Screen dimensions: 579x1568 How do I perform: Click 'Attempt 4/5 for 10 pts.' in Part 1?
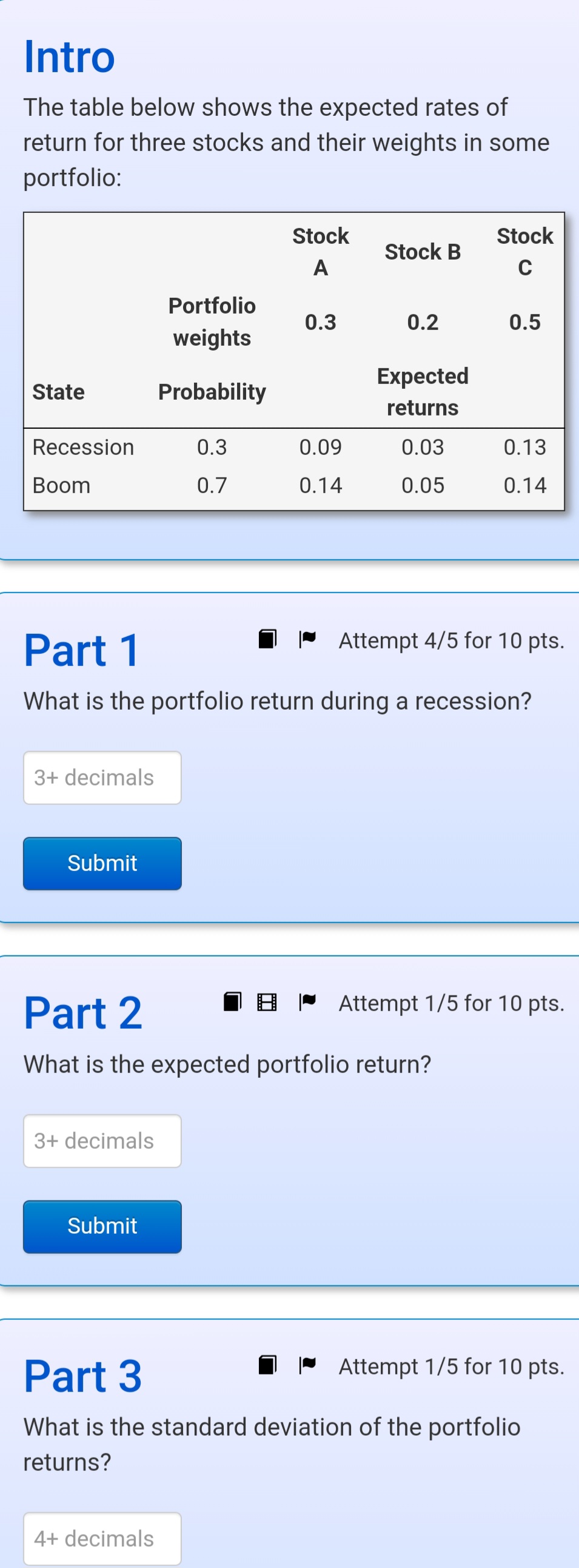[x=450, y=640]
